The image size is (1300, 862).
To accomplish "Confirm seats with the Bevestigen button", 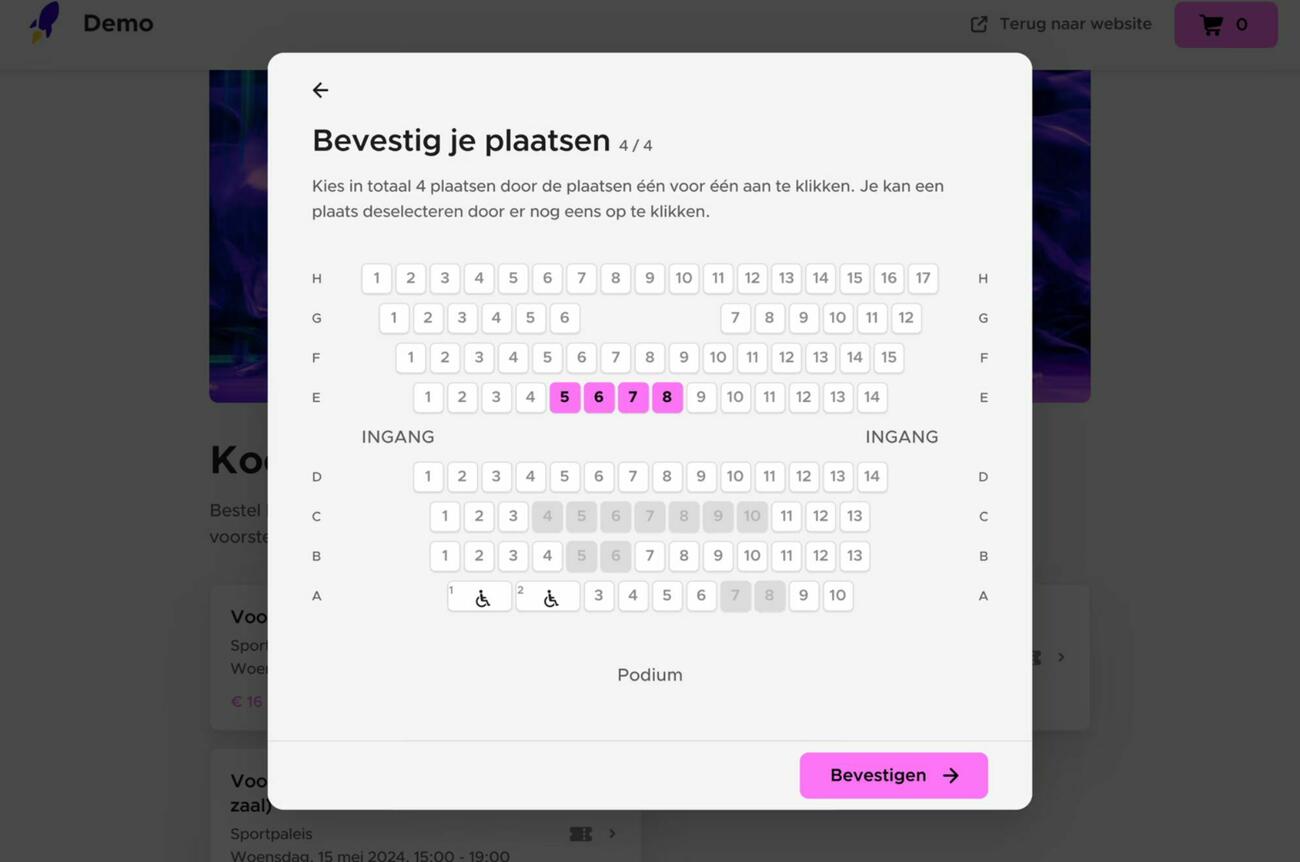I will 893,775.
